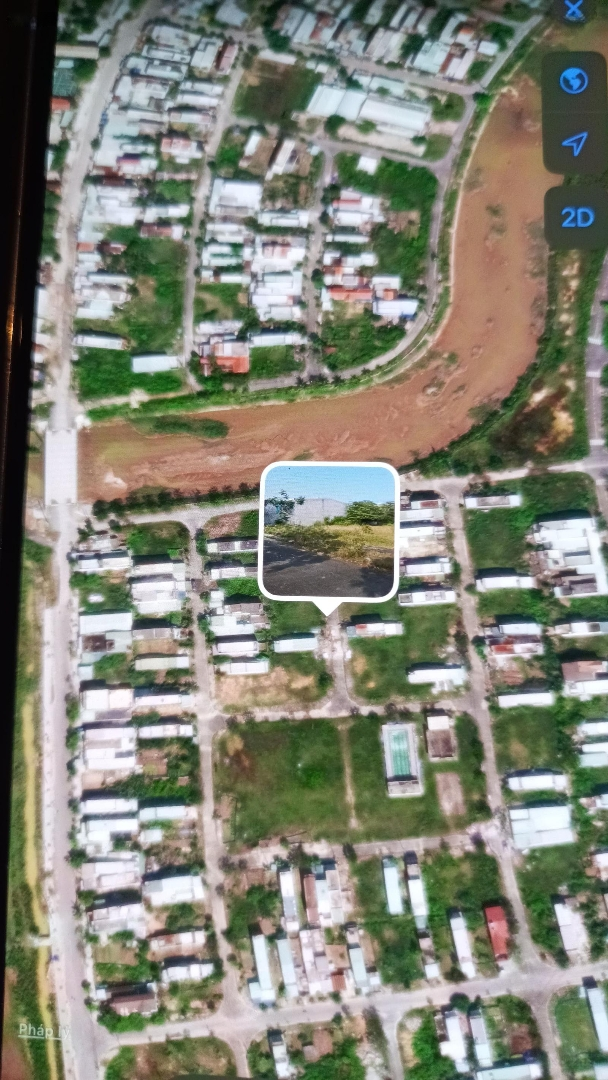Screen dimensions: 608x1080
Task: Open the street photo pin on map
Action: (x=329, y=532)
